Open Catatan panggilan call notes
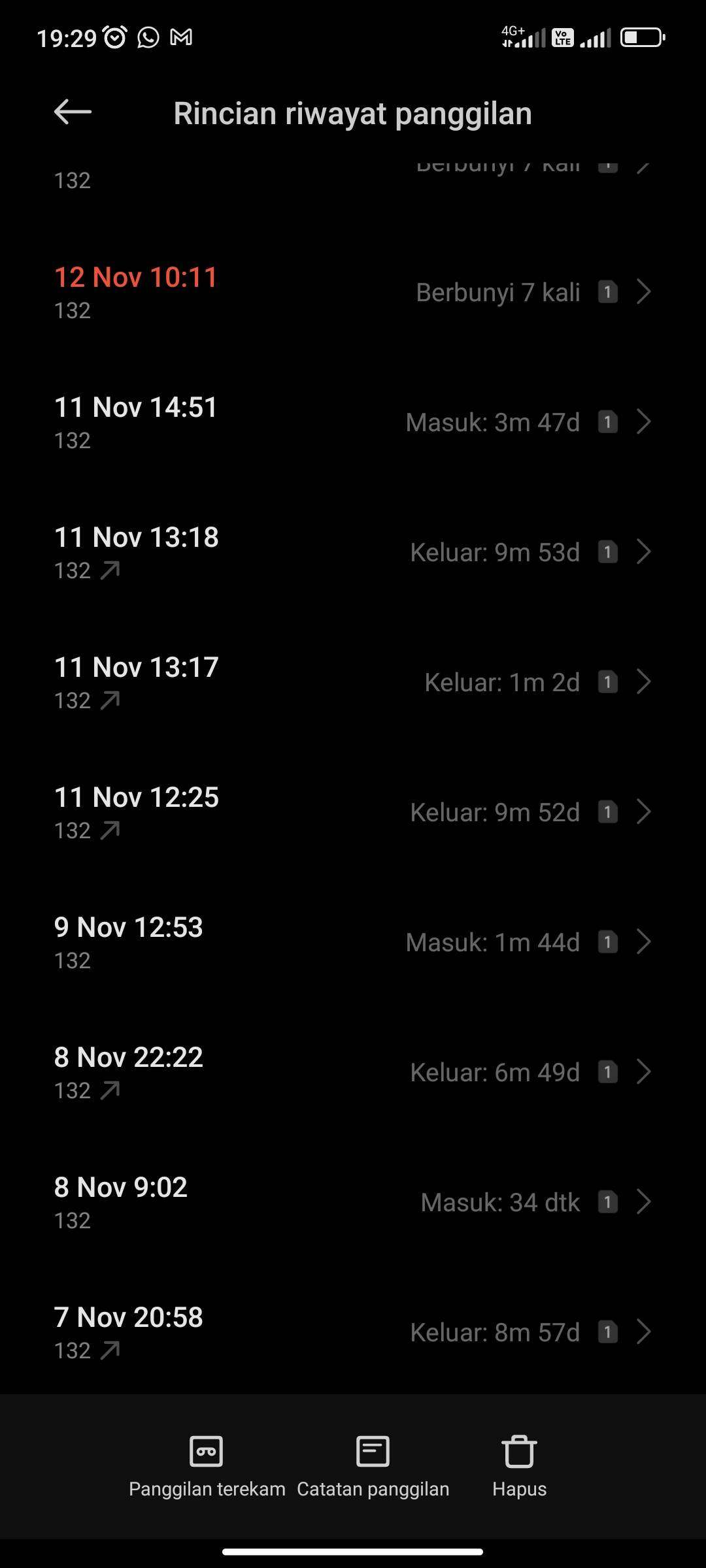Viewport: 706px width, 1568px height. [373, 1465]
